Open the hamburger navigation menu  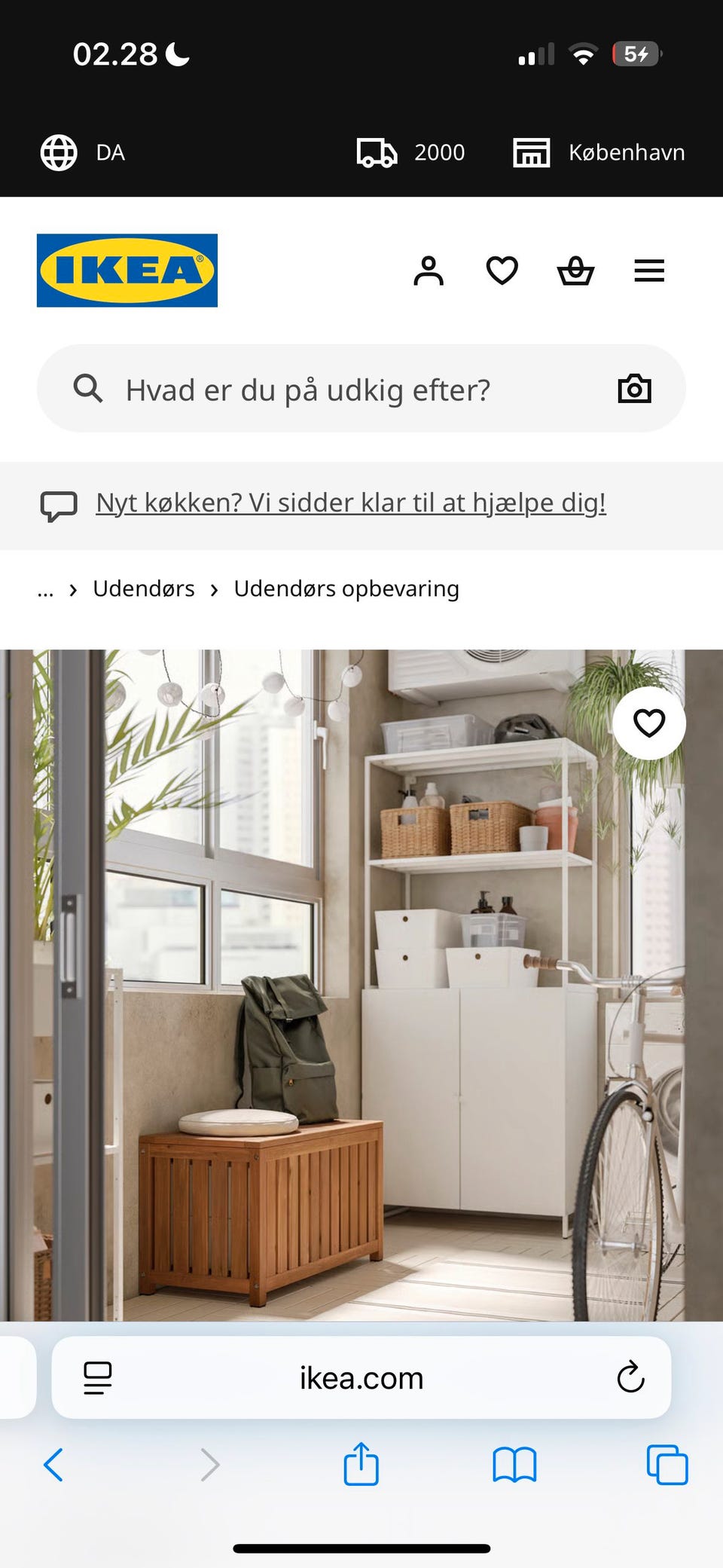[x=649, y=271]
